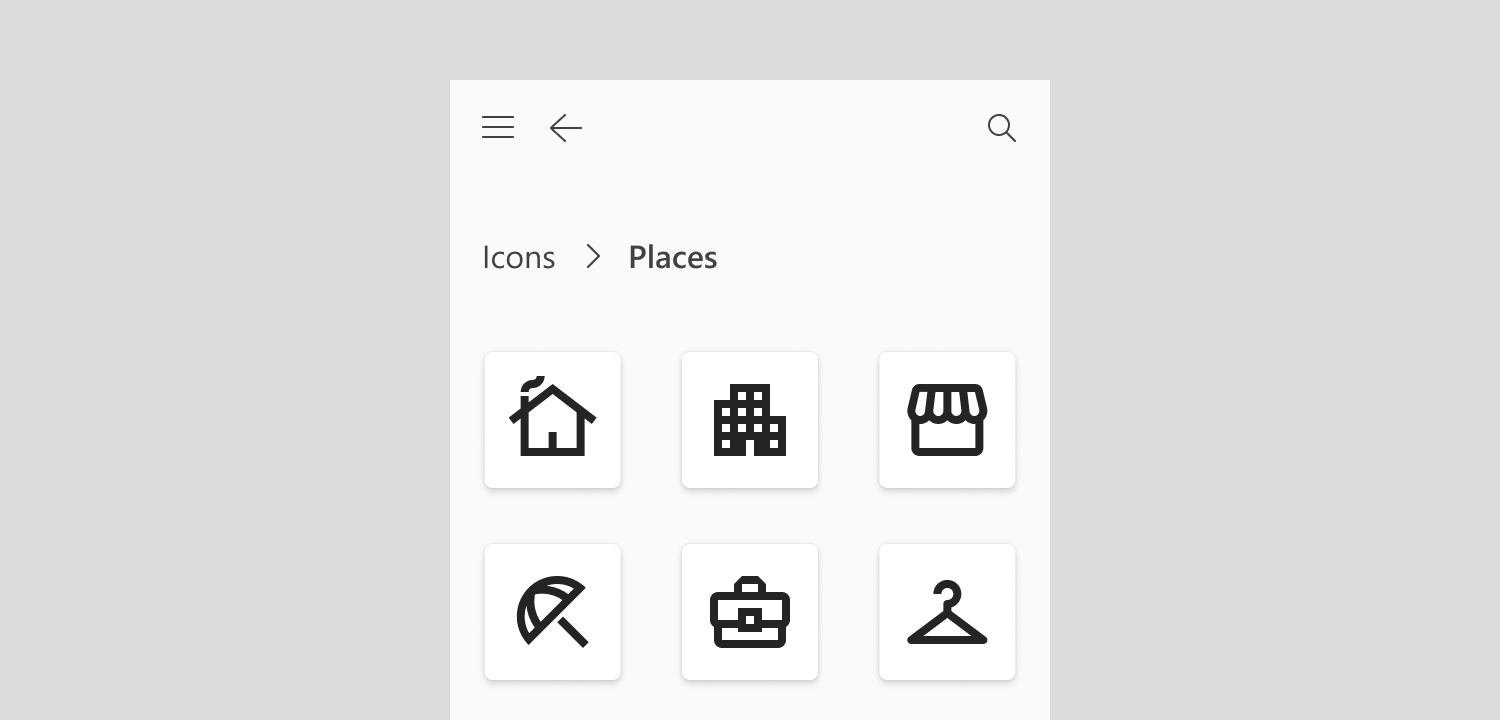Open the search magnifier
Image resolution: width=1500 pixels, height=720 pixels.
coord(1001,128)
